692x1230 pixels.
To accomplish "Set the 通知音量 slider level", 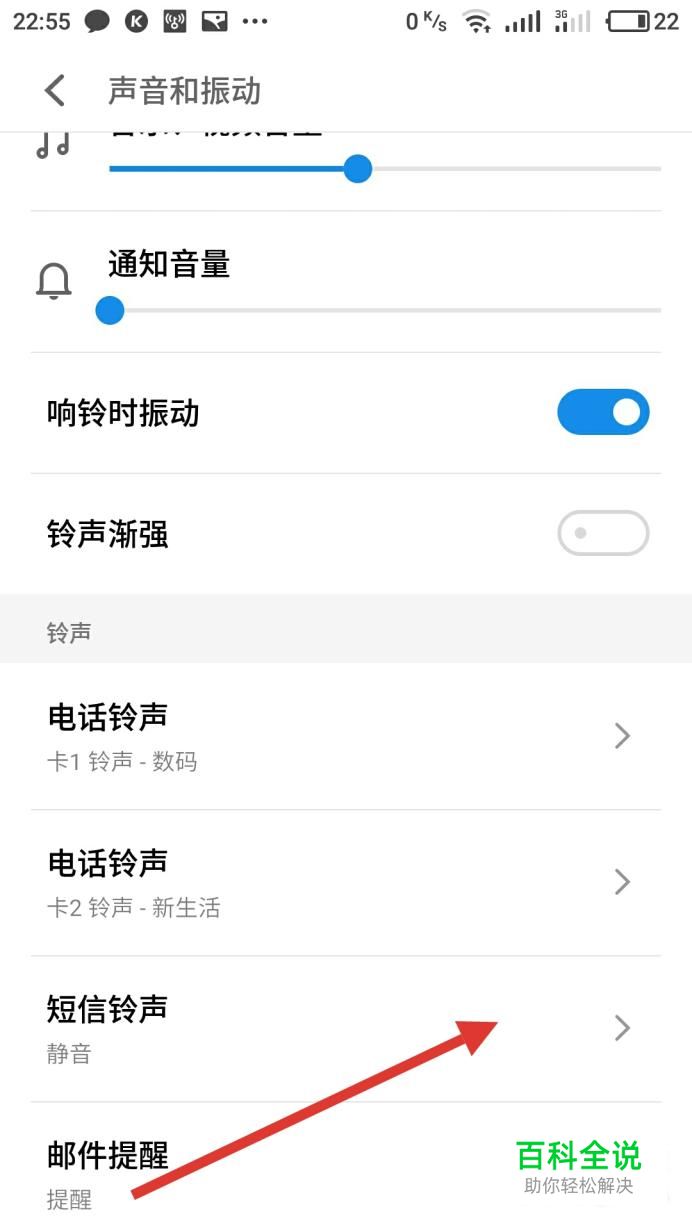I will click(385, 311).
